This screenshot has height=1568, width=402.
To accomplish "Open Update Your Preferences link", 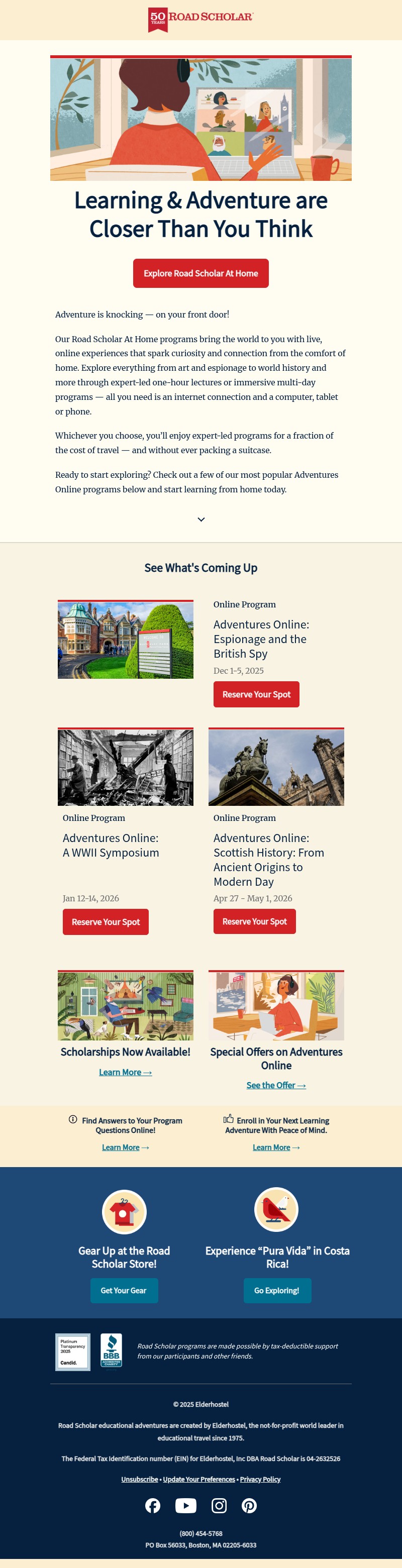I will 198,1479.
